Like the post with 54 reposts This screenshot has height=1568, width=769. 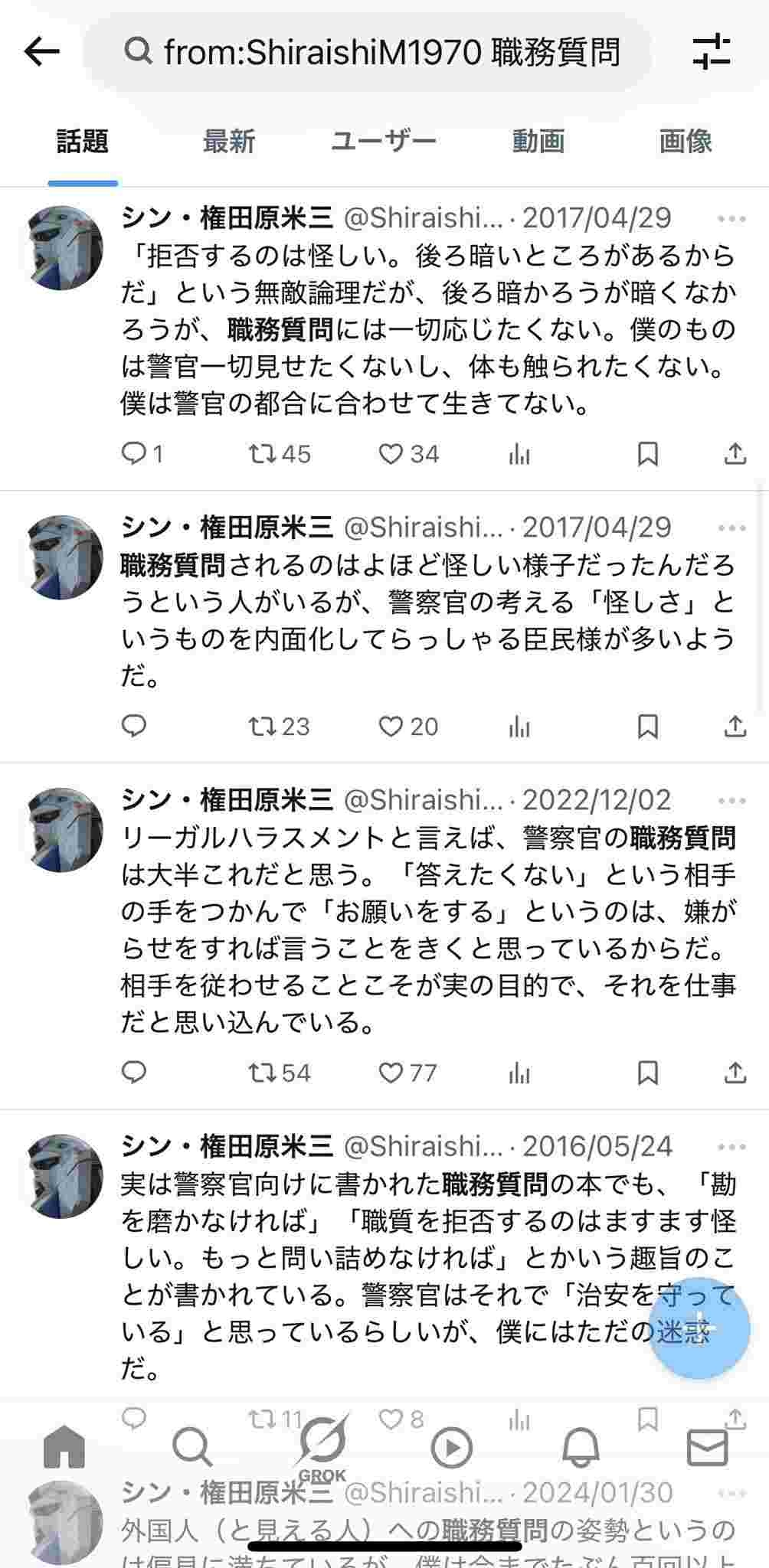(x=391, y=1073)
